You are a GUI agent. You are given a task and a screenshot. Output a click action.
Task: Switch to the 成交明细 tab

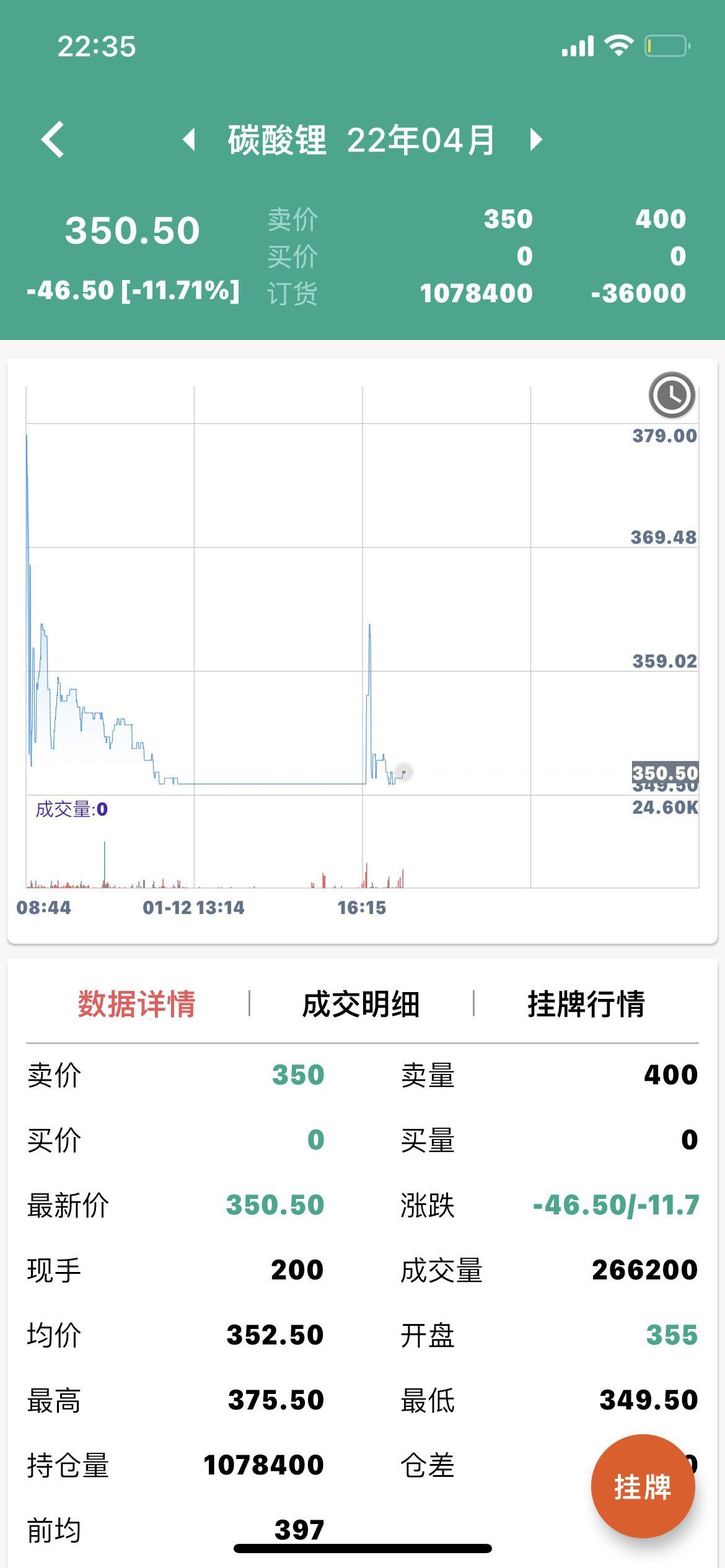pos(361,1004)
